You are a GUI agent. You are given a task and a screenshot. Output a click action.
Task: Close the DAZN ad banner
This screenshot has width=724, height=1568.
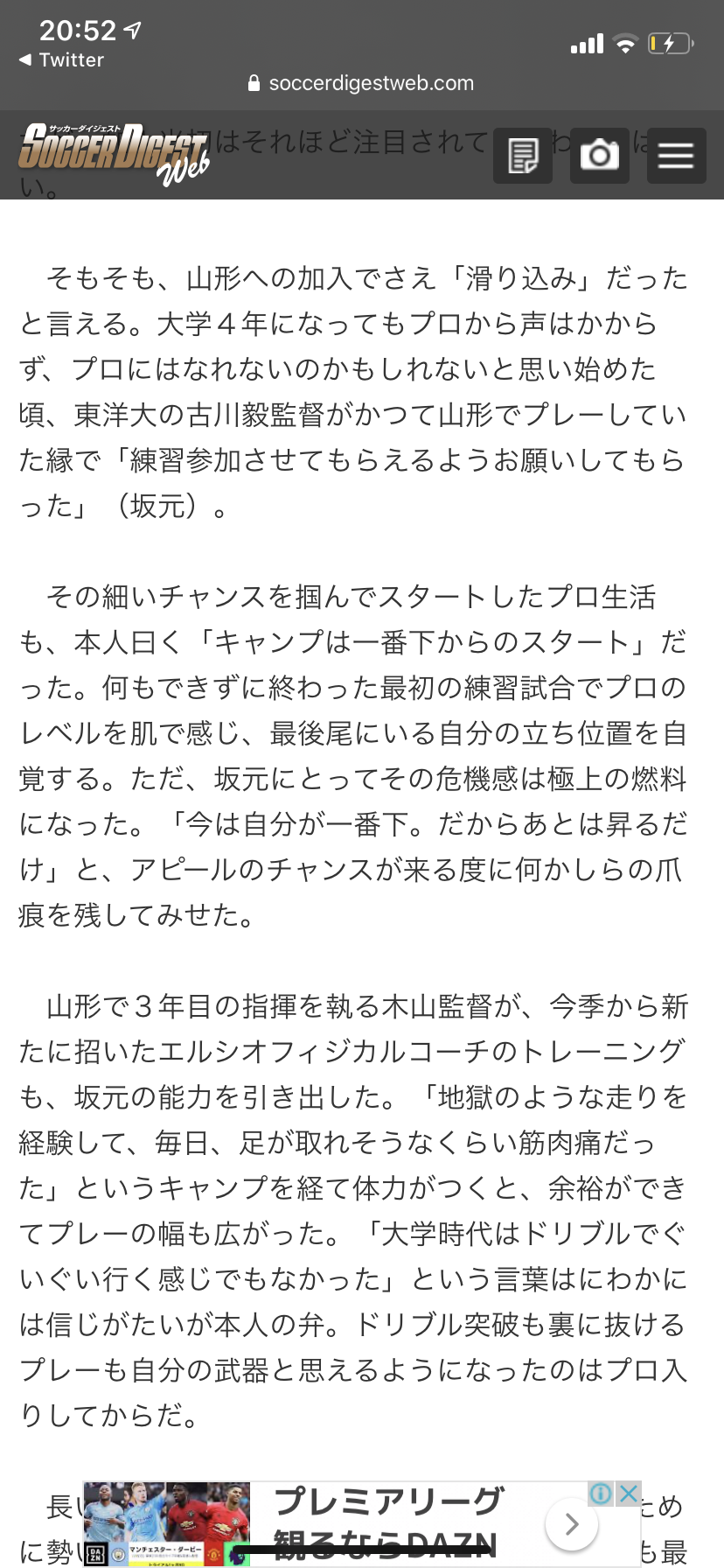(x=629, y=1494)
